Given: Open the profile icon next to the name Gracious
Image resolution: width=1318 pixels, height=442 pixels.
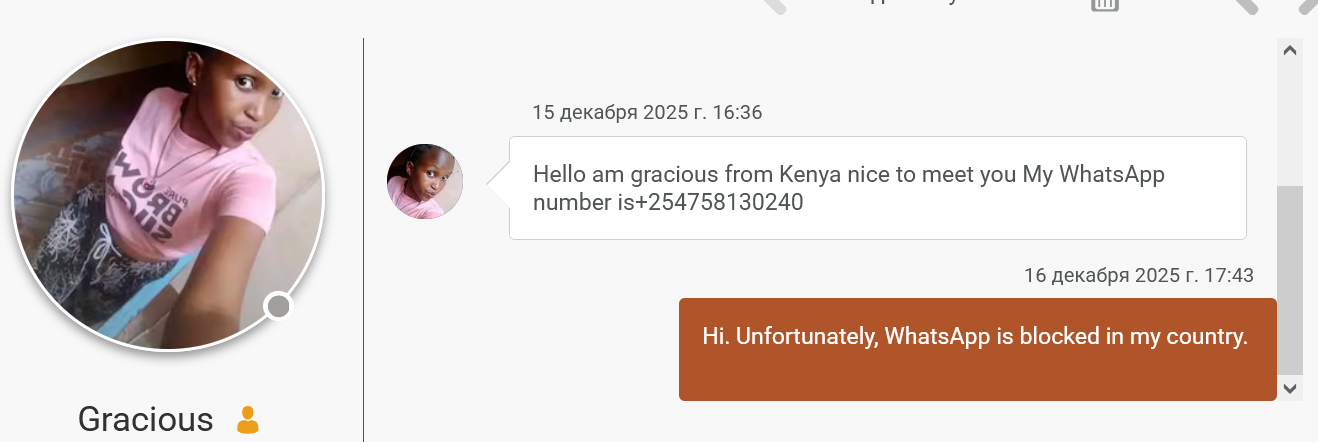Looking at the screenshot, I should pyautogui.click(x=247, y=420).
